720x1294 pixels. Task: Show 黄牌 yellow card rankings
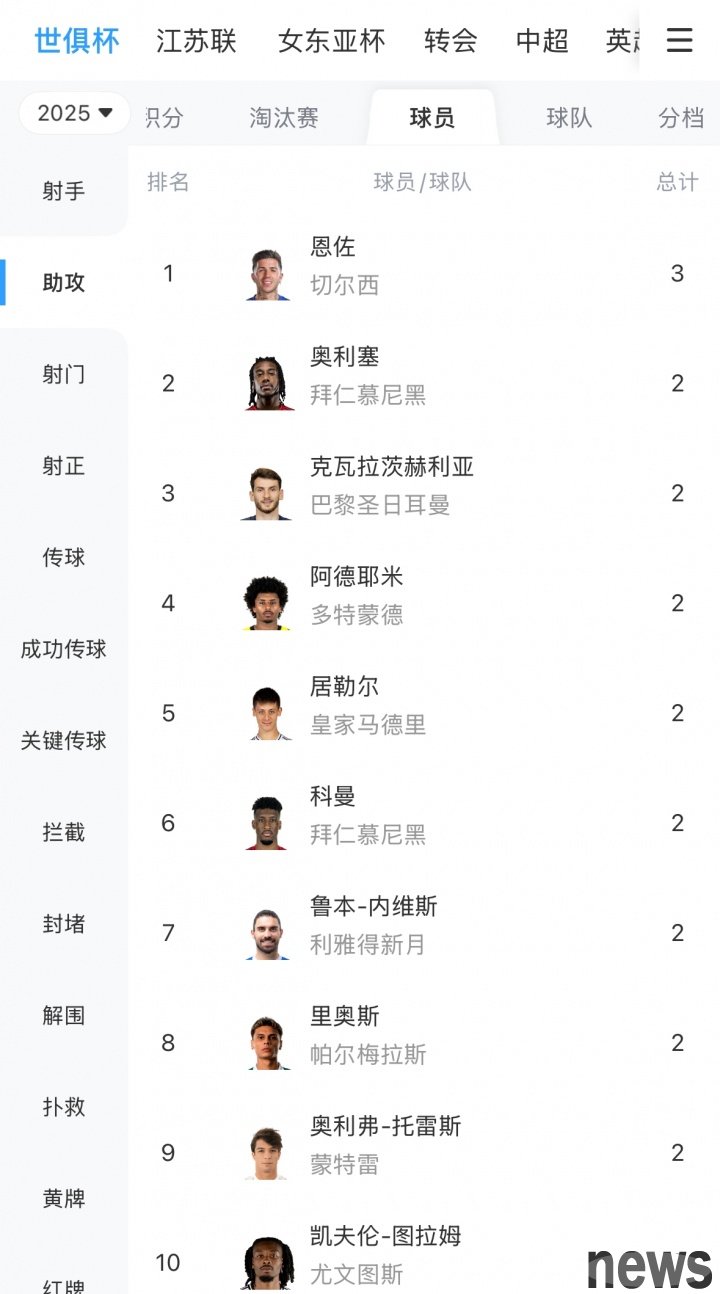pyautogui.click(x=64, y=1198)
